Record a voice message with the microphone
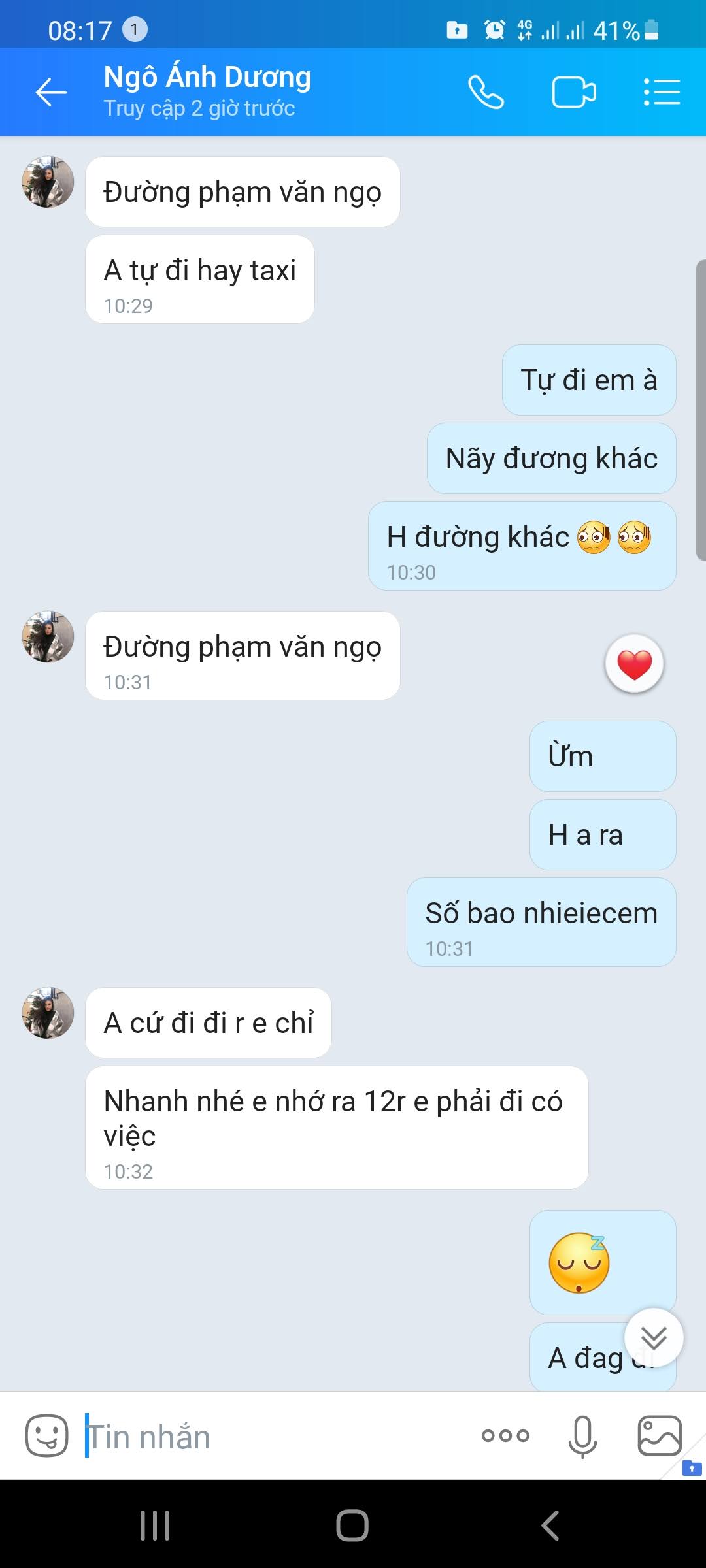The image size is (706, 1568). [582, 1436]
